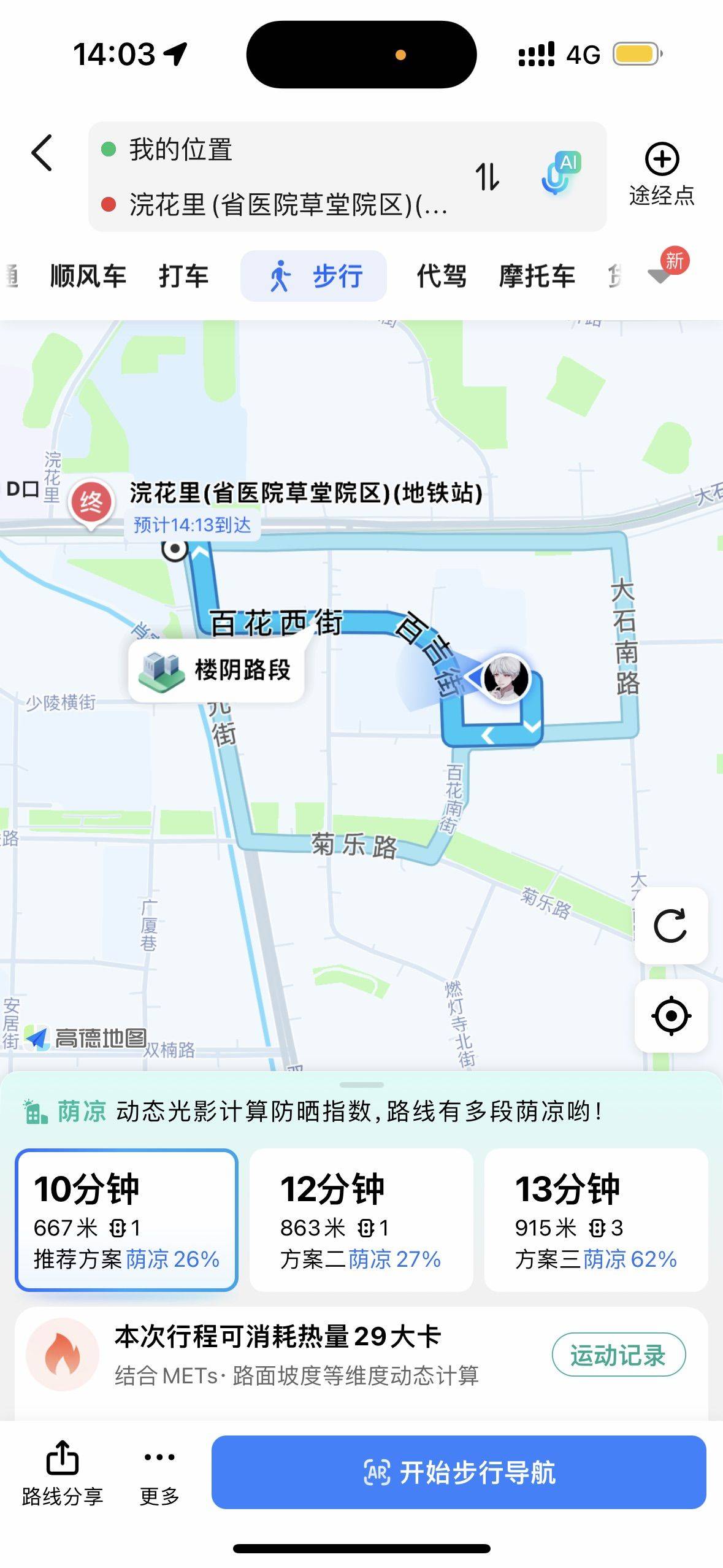Start walking navigation with 开始步行导航
723x1568 pixels.
459,1472
